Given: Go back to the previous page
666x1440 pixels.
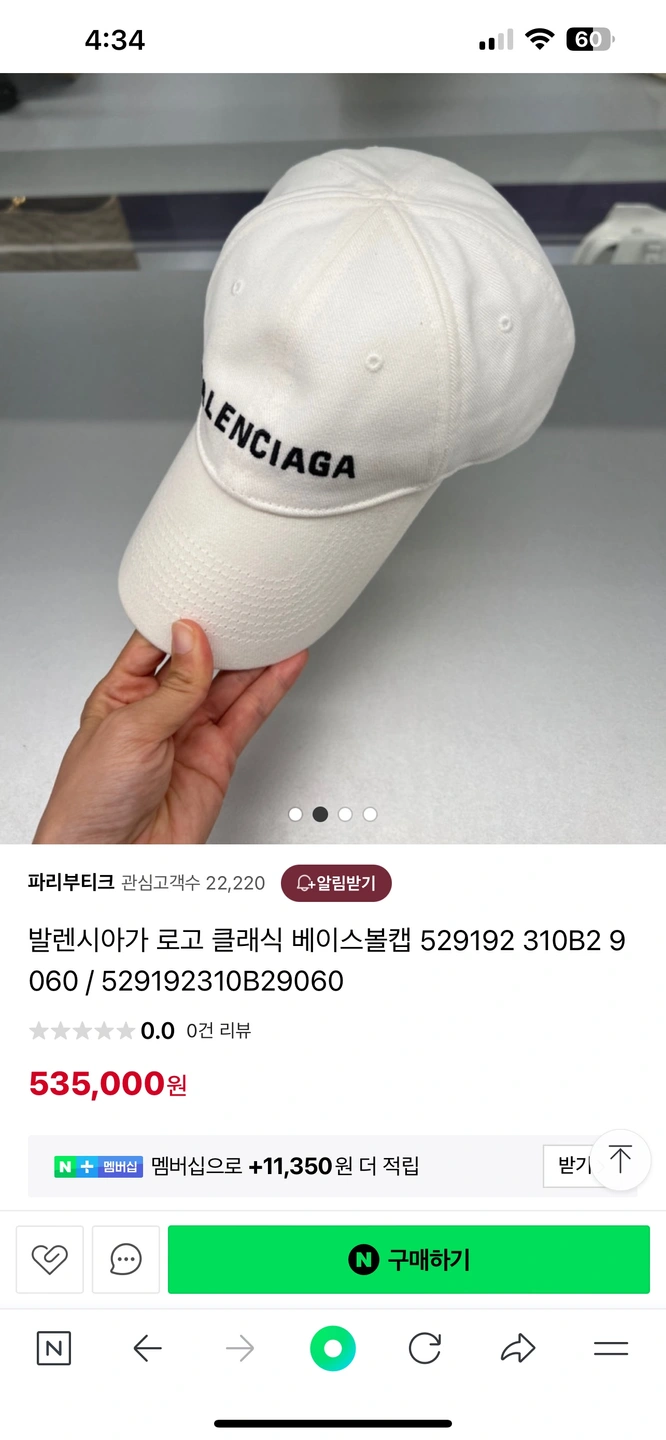Looking at the screenshot, I should click(x=147, y=1349).
